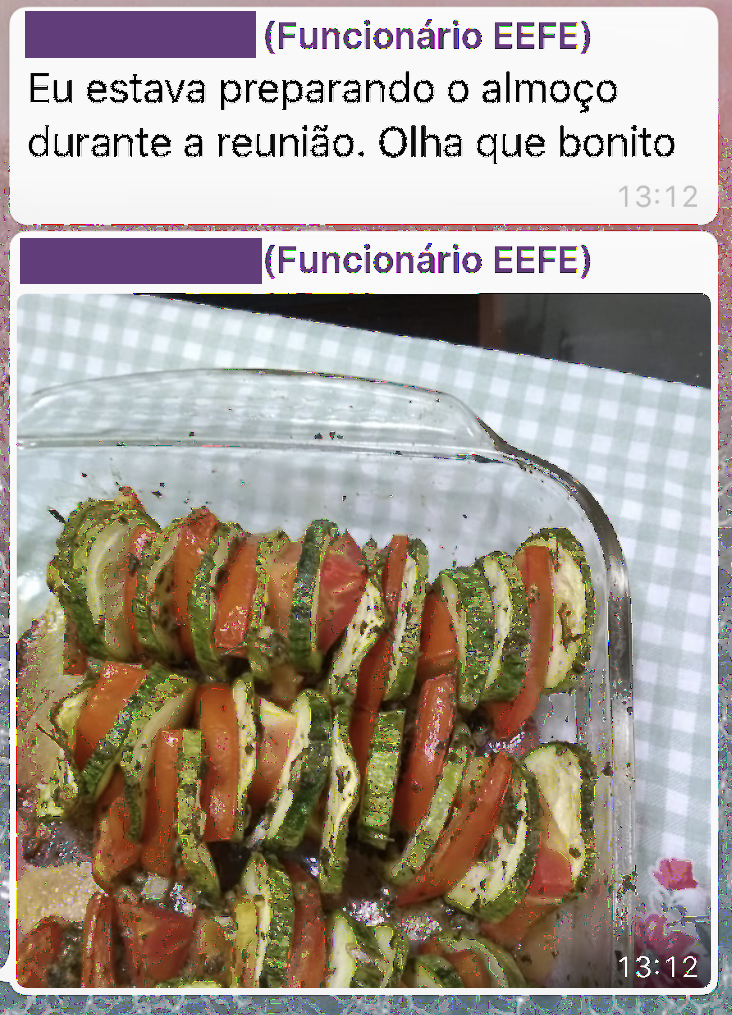Open the zucchini and tomato dish photo

tap(364, 640)
